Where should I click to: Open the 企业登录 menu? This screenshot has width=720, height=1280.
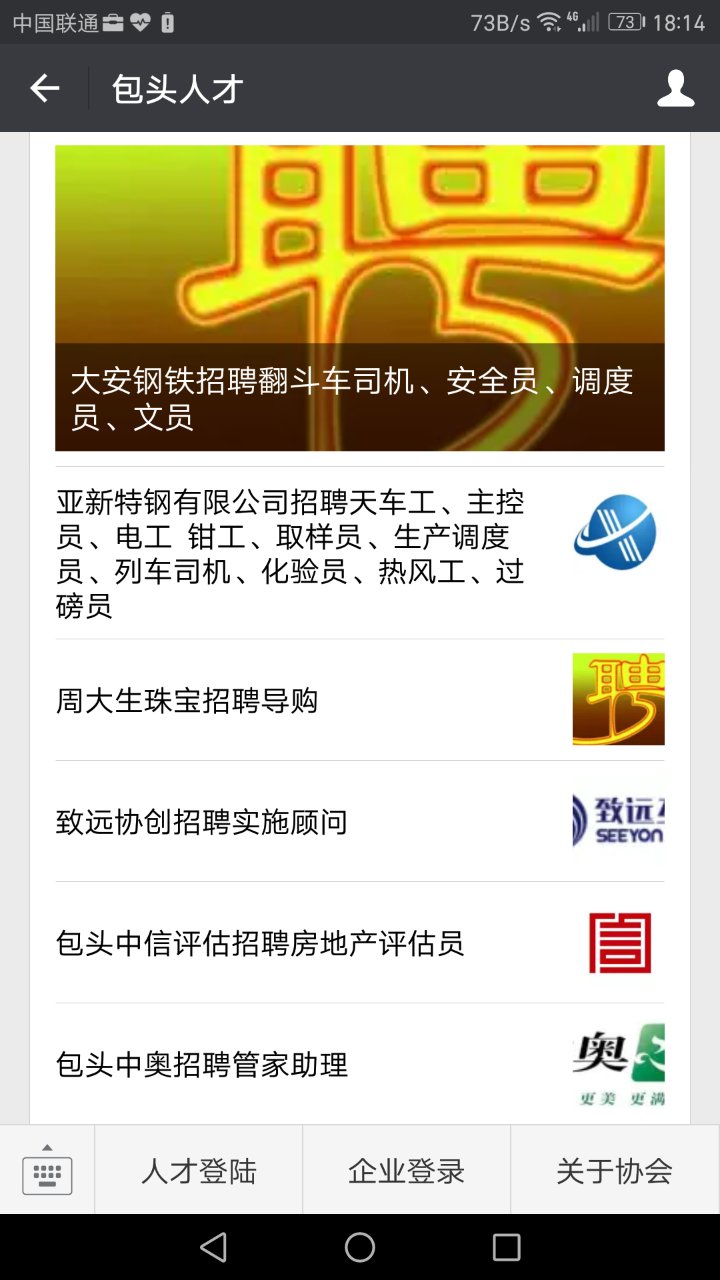(x=406, y=1171)
